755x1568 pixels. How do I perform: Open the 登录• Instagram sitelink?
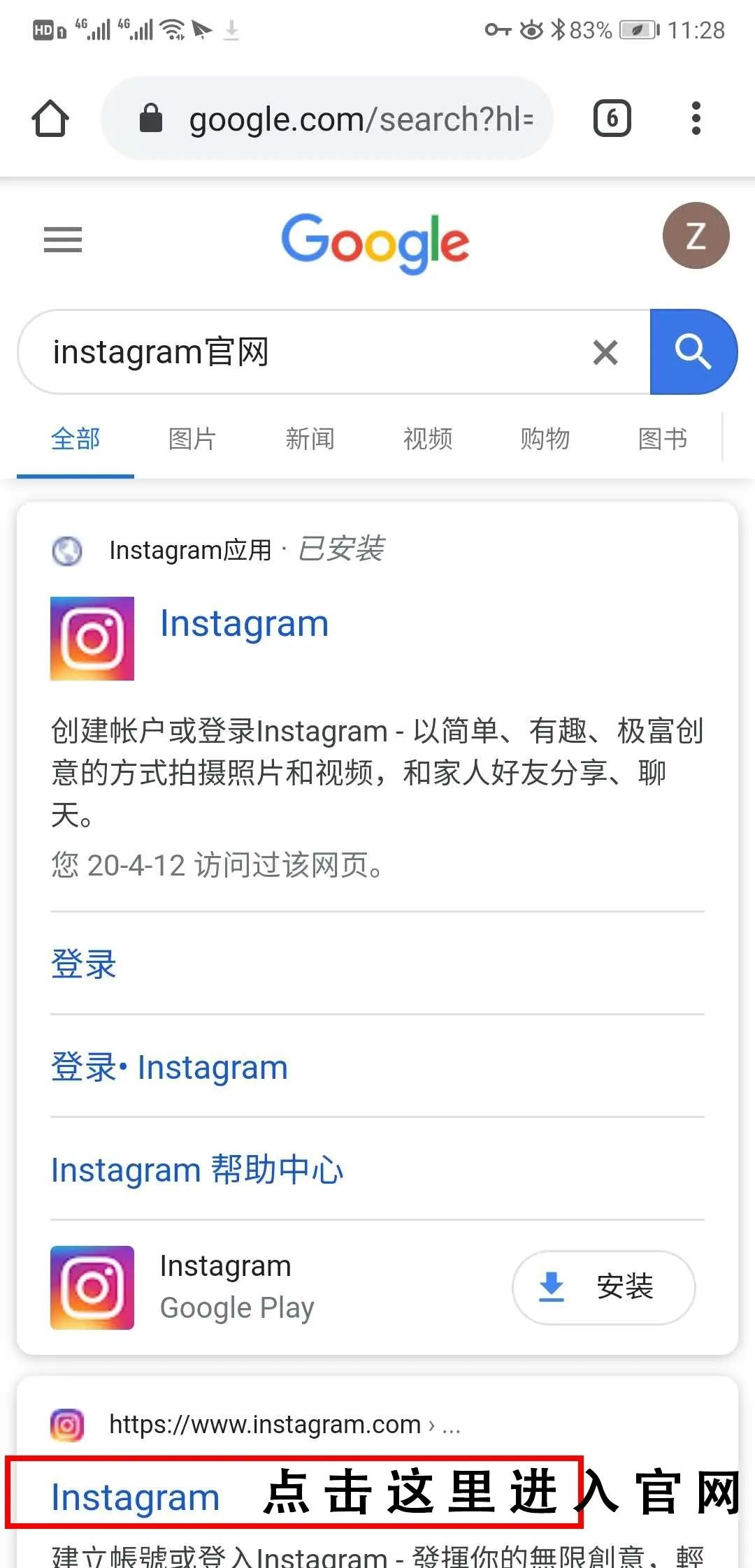coord(169,1067)
